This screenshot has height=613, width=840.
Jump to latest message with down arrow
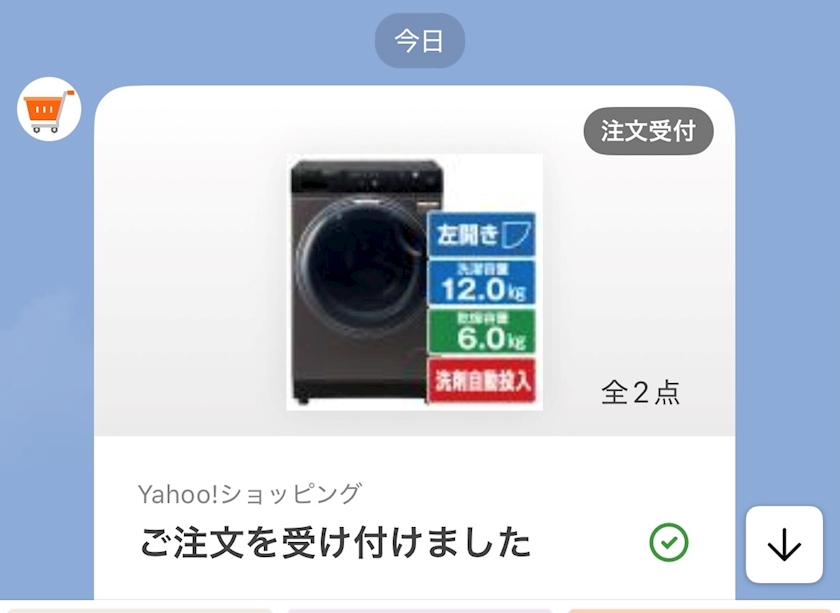coord(784,544)
